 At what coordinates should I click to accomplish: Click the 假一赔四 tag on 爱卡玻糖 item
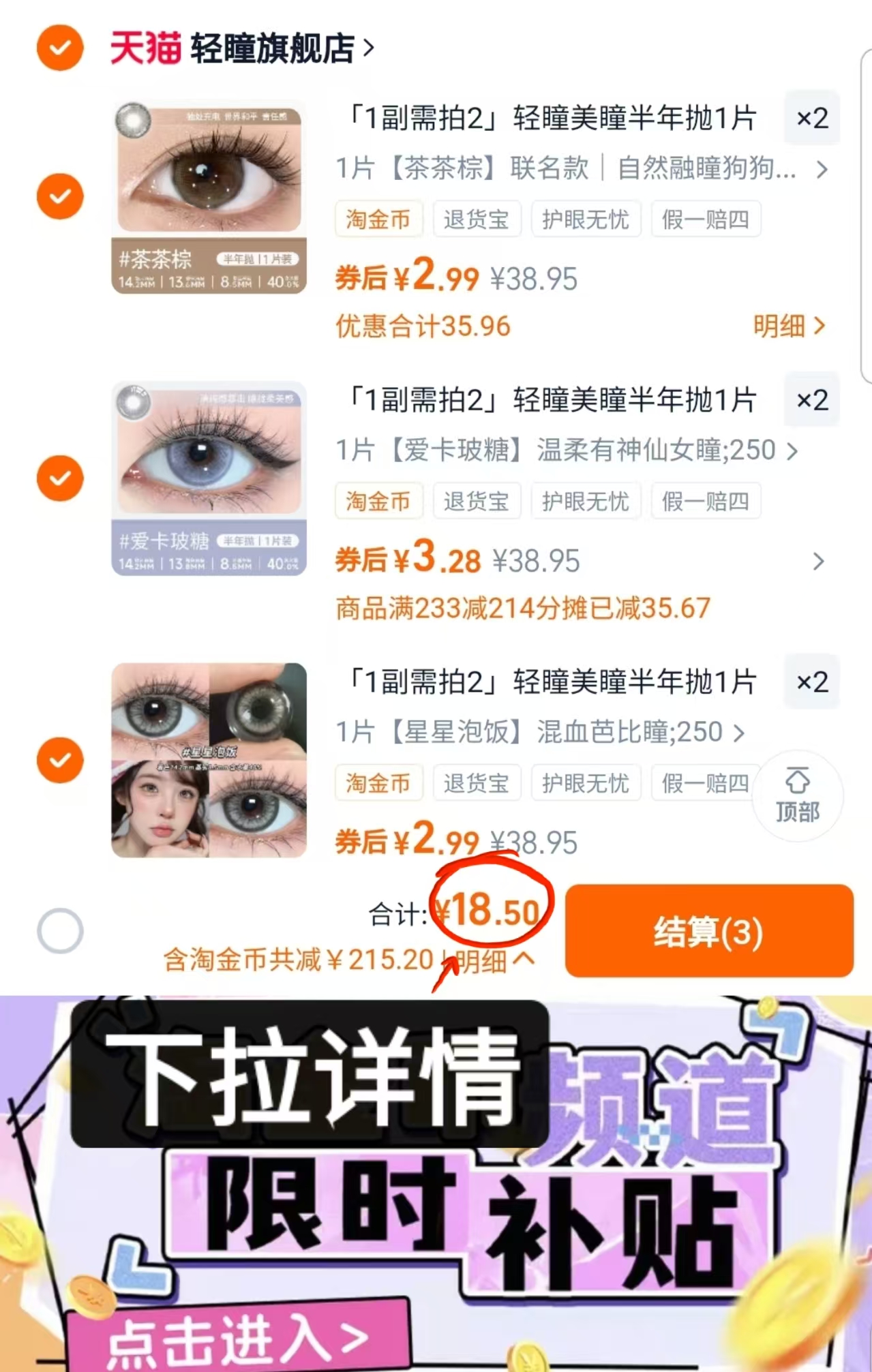pyautogui.click(x=705, y=501)
